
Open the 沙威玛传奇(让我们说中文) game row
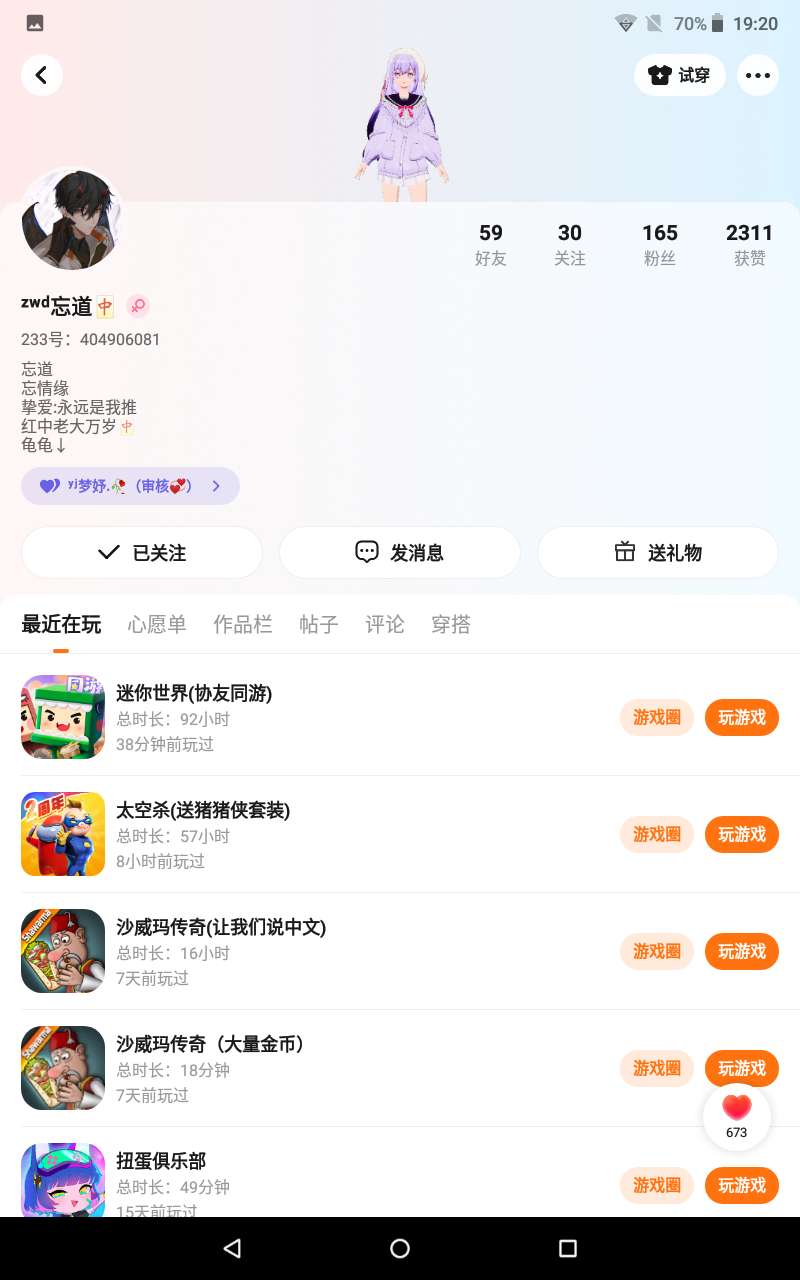click(x=300, y=951)
